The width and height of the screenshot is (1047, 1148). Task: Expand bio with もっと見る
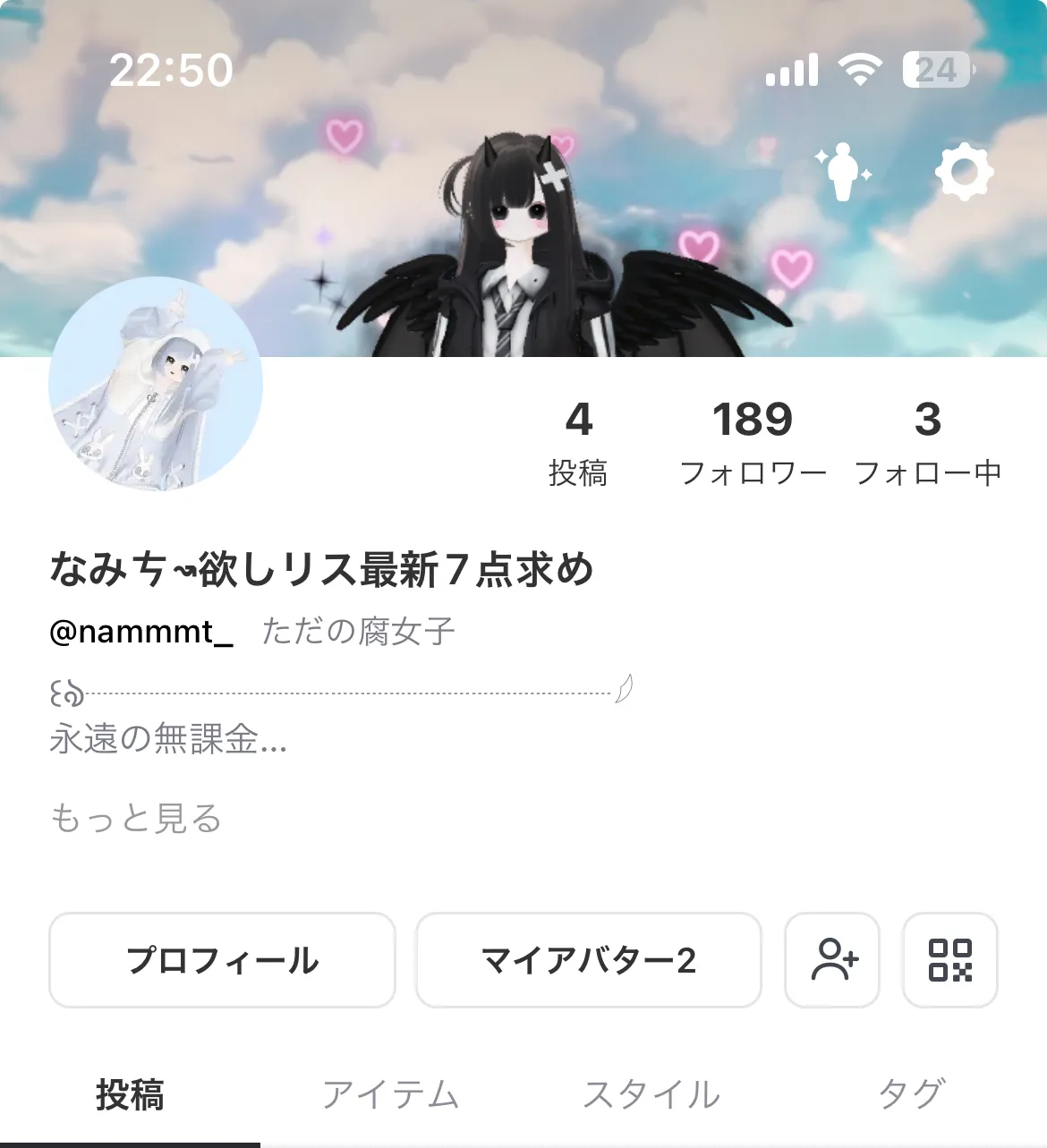point(136,818)
